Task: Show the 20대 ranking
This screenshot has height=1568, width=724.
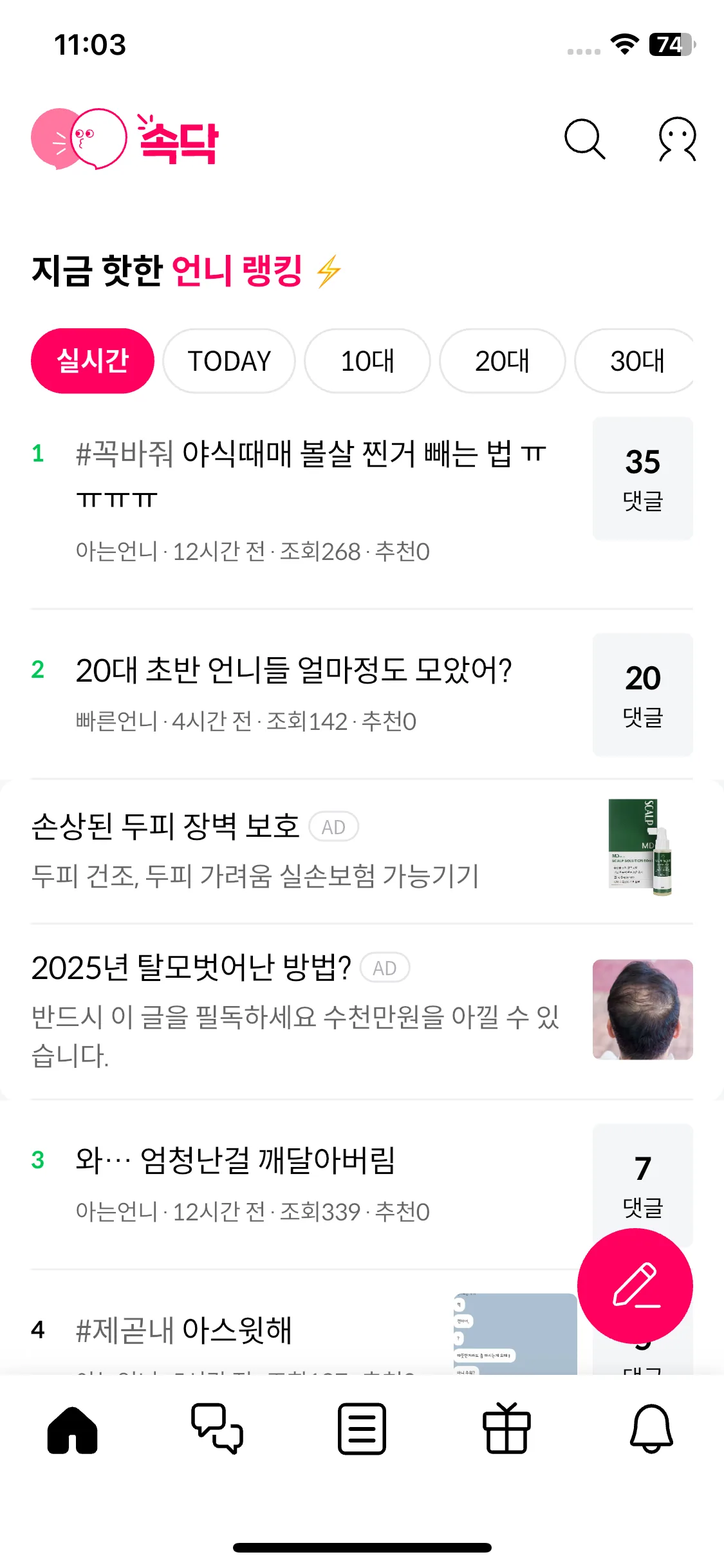Action: (502, 361)
